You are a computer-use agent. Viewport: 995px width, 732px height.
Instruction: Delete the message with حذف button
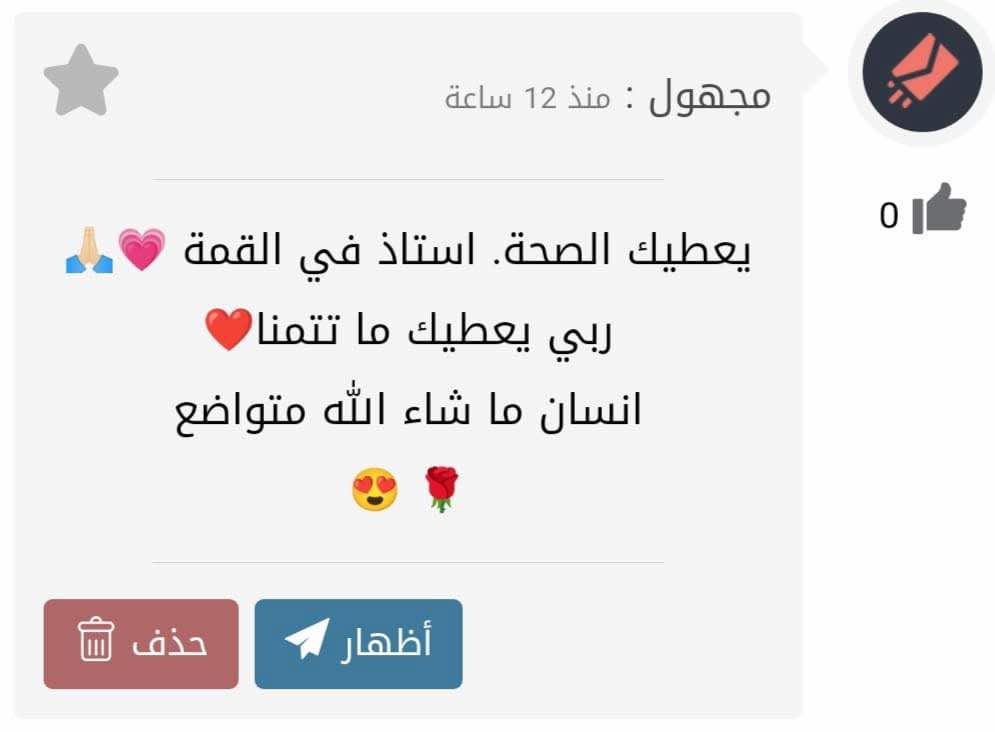pos(141,644)
